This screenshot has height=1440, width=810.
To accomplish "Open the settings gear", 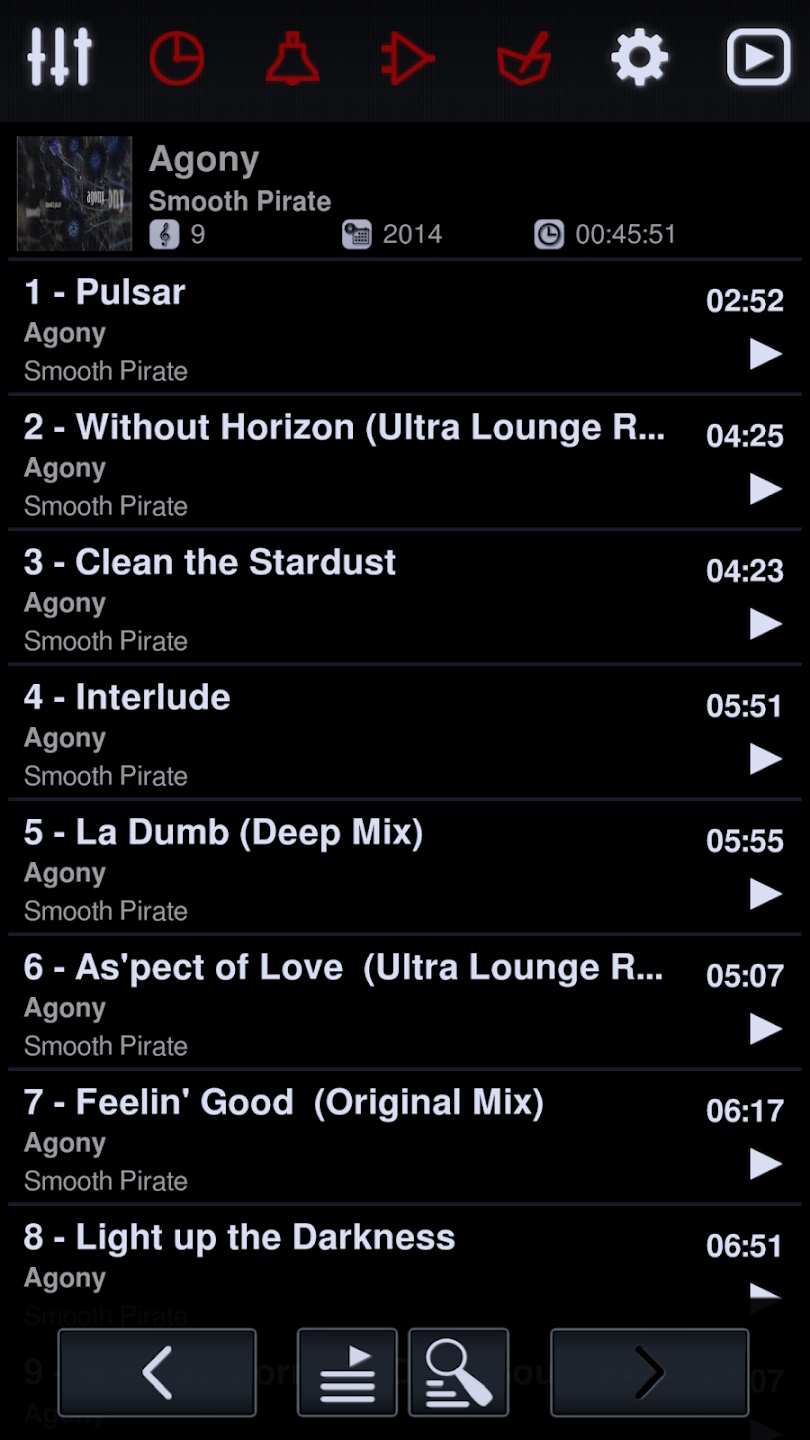I will pos(640,57).
